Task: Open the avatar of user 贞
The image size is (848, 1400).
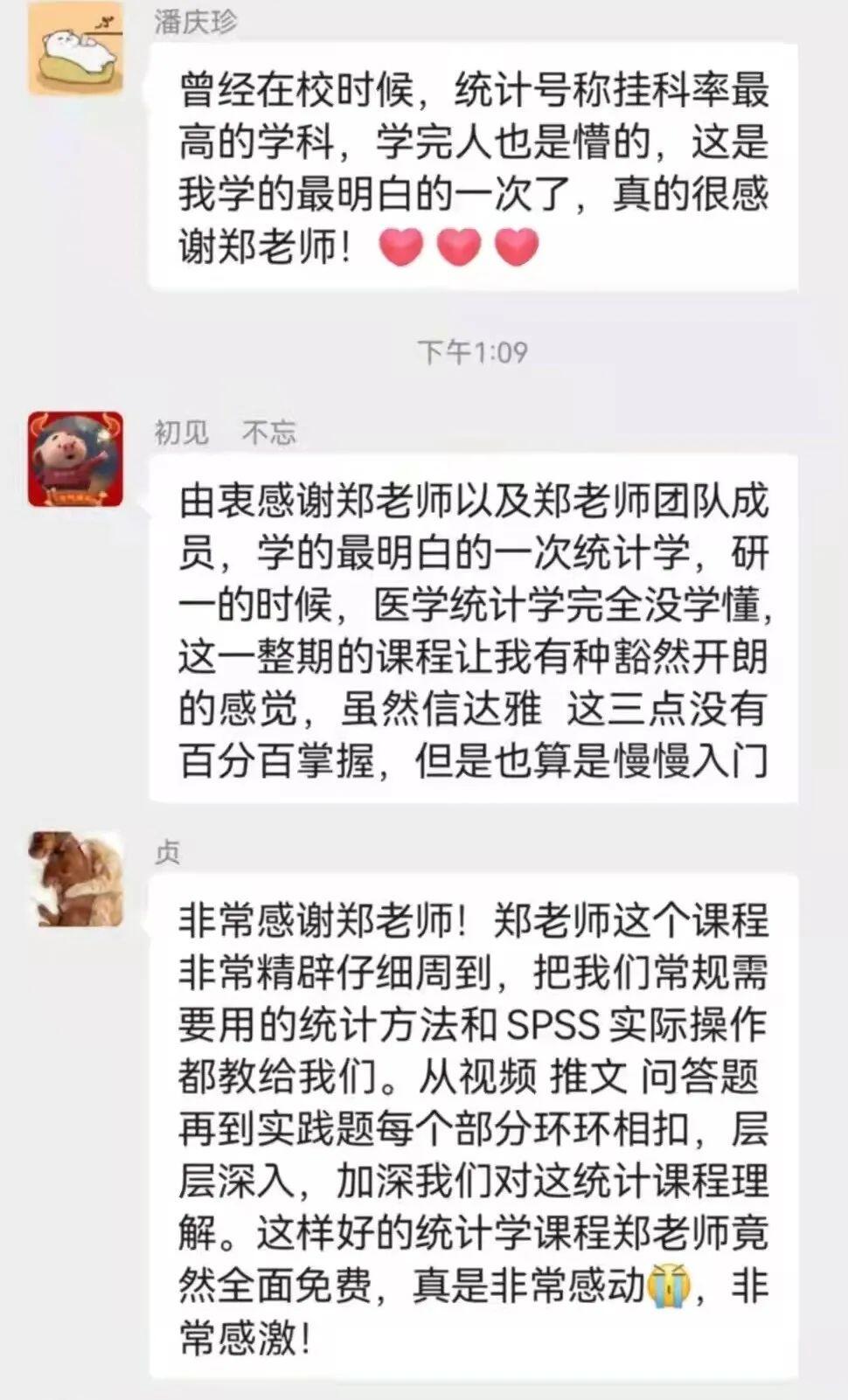Action: [x=75, y=878]
